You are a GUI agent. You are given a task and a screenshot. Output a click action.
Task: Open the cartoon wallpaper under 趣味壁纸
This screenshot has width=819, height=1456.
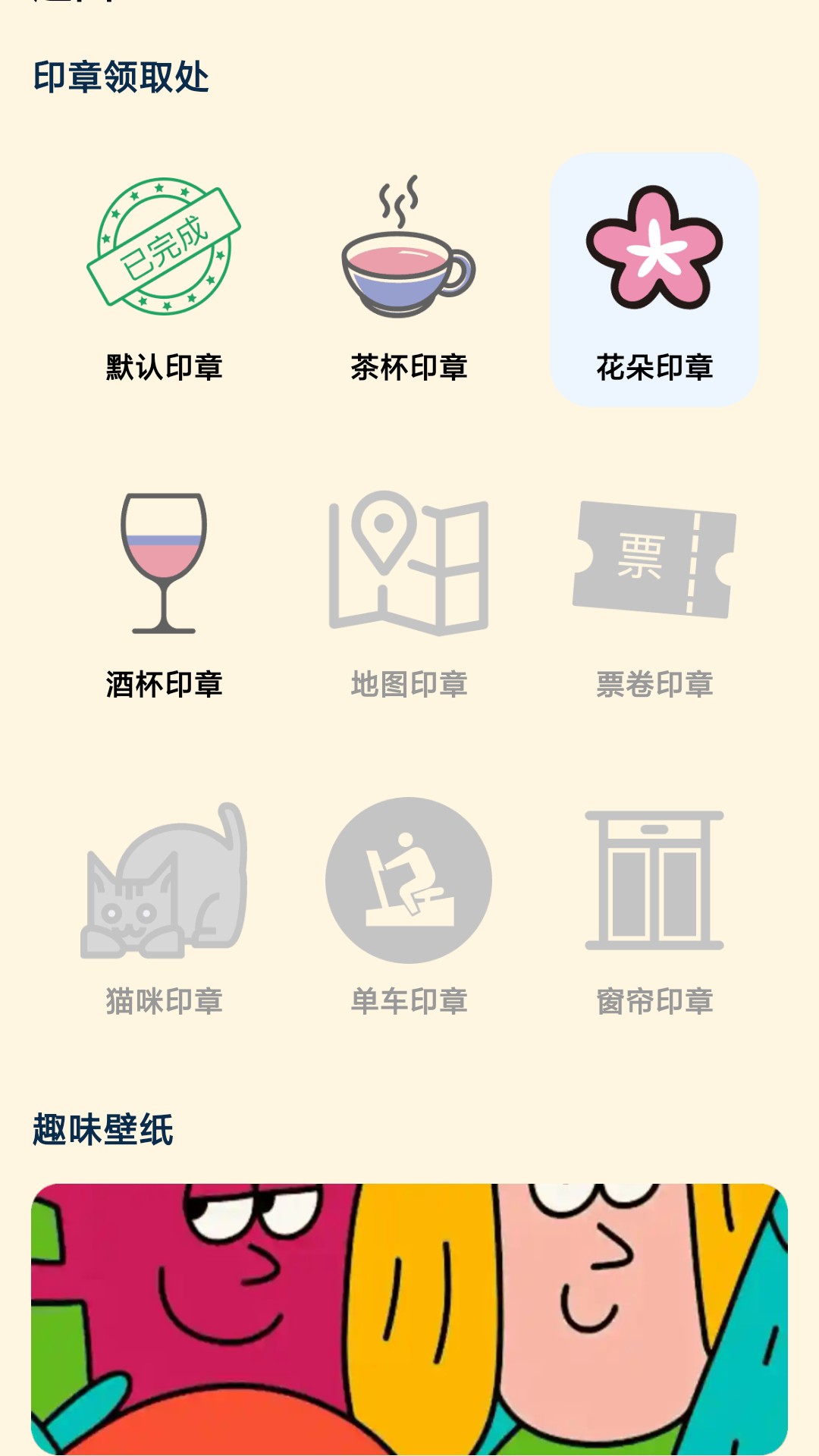tap(409, 1318)
